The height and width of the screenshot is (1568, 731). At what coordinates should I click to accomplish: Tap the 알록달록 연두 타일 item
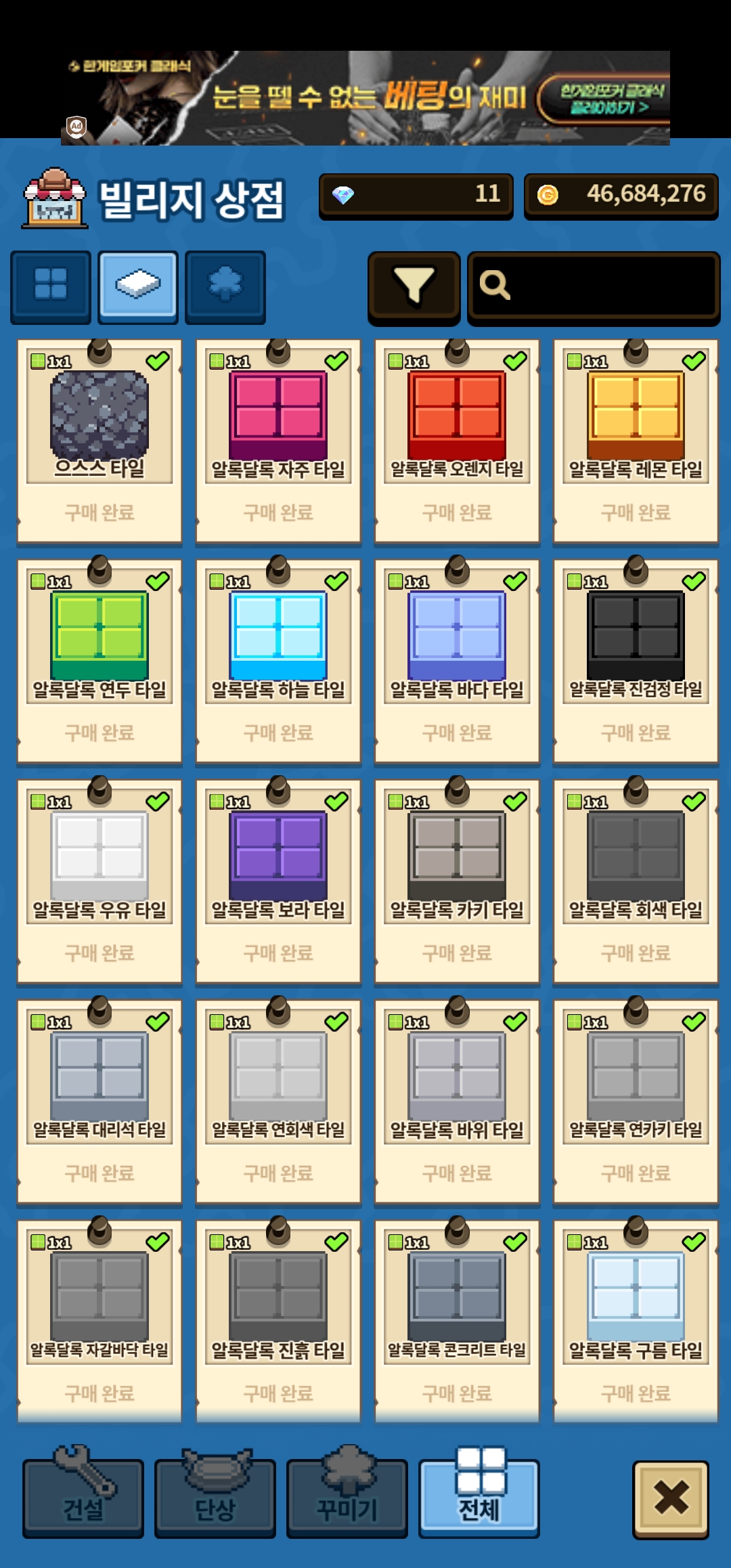click(99, 660)
